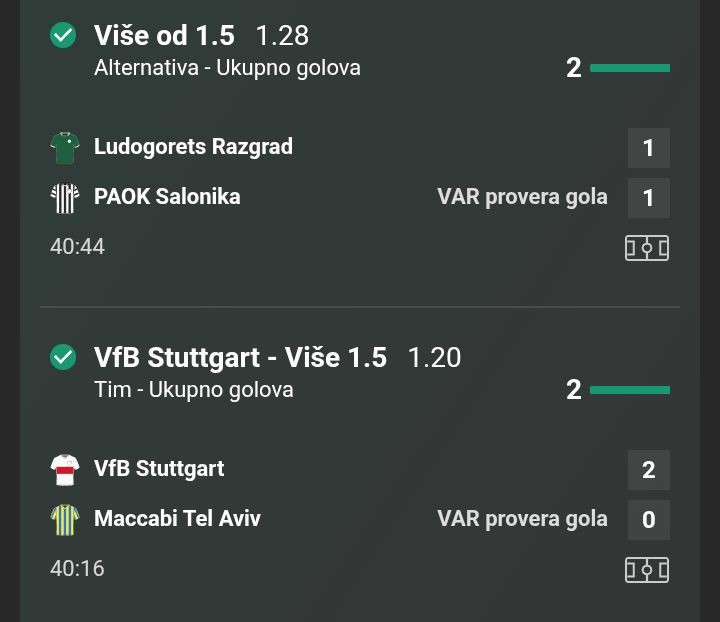Open pitch view for Stuttgart vs Maccabi match
This screenshot has height=622, width=720.
(x=646, y=570)
